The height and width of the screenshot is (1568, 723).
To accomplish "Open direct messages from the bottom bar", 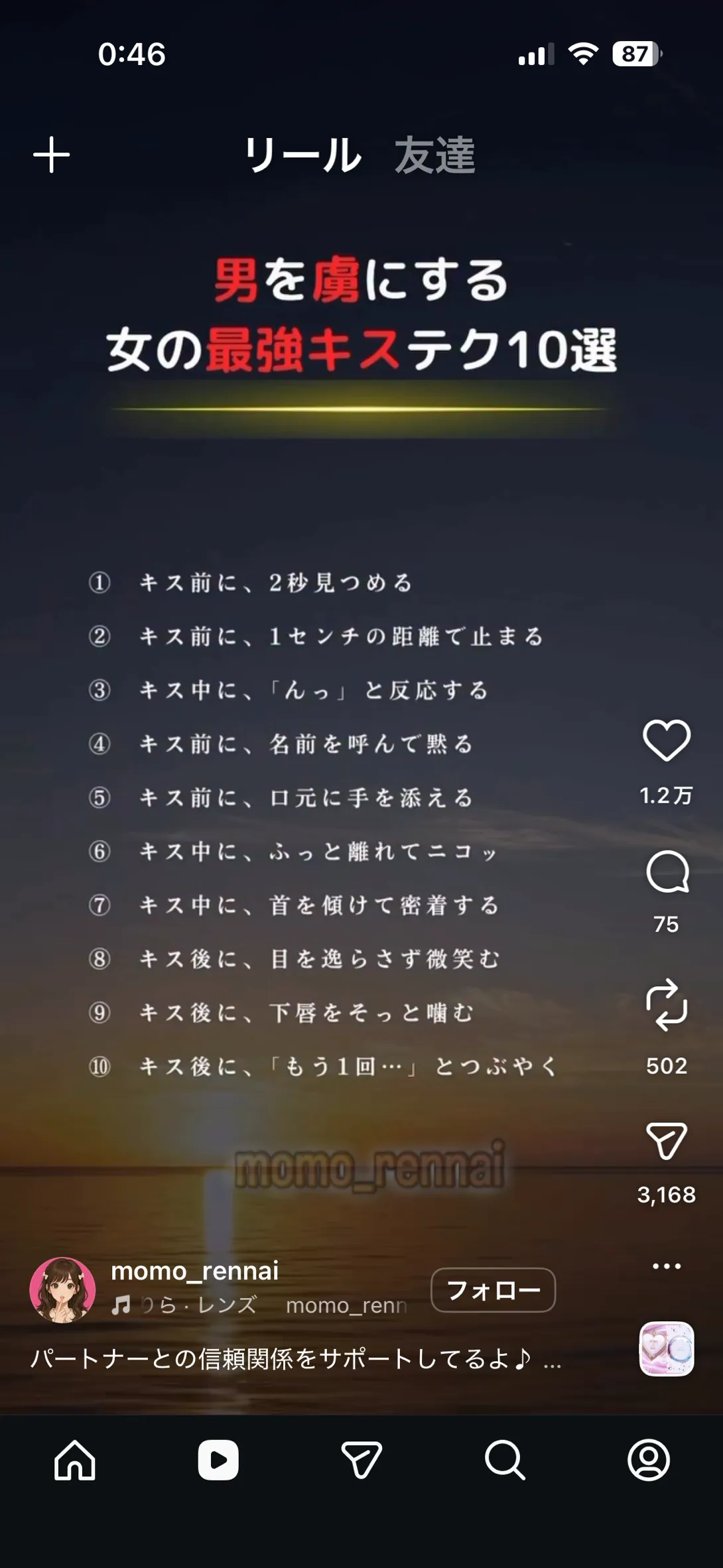I will pyautogui.click(x=361, y=1460).
